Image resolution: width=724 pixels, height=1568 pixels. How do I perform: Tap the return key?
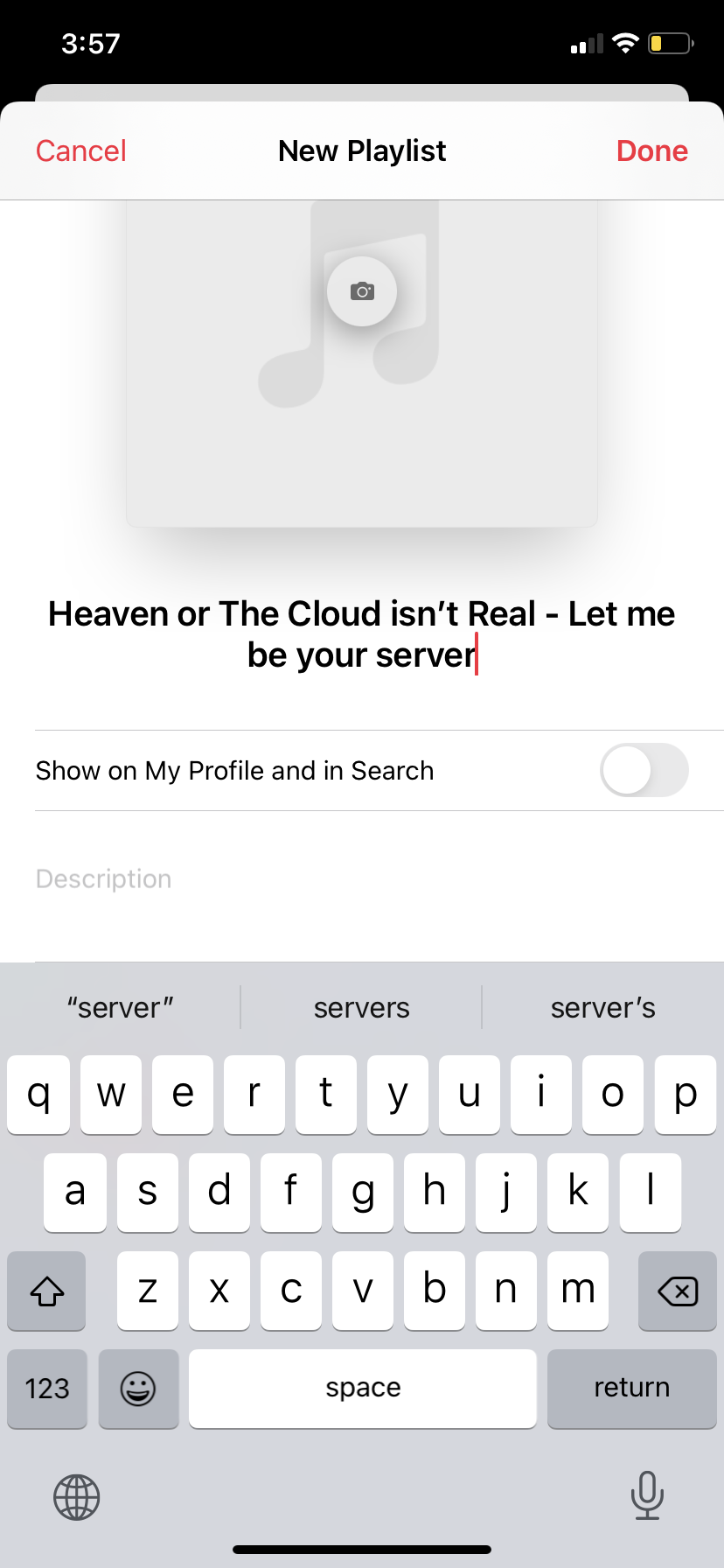click(x=632, y=1389)
